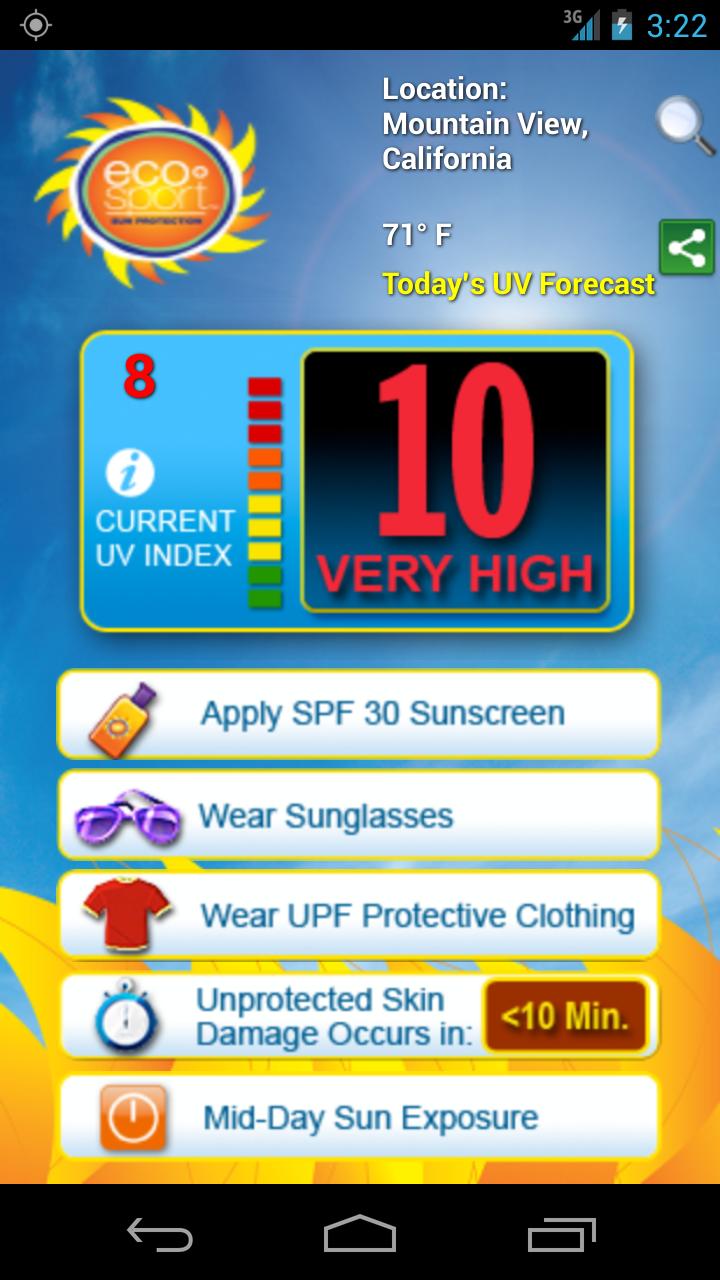Open the UV index info icon
The height and width of the screenshot is (1280, 720).
[130, 472]
